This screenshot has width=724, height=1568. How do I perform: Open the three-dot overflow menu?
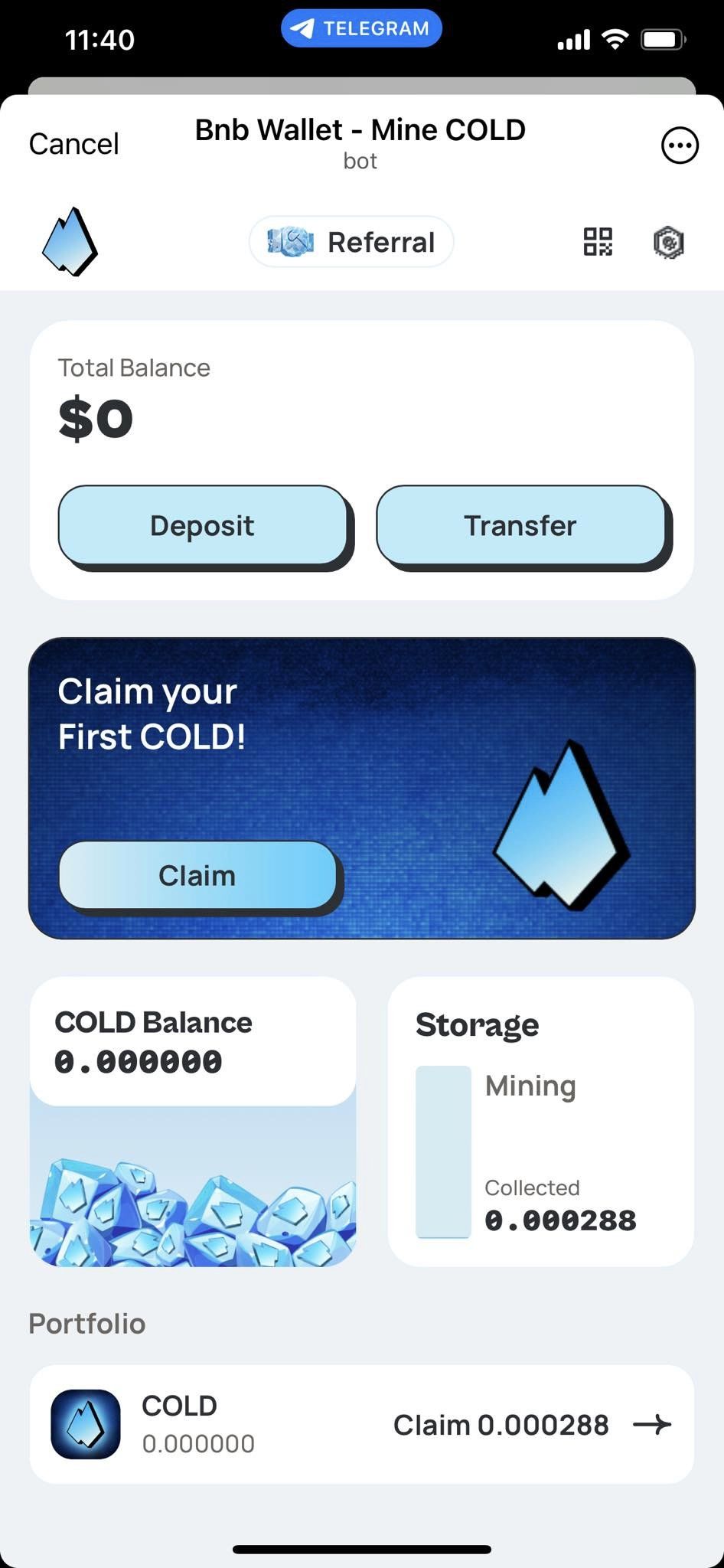pyautogui.click(x=680, y=145)
